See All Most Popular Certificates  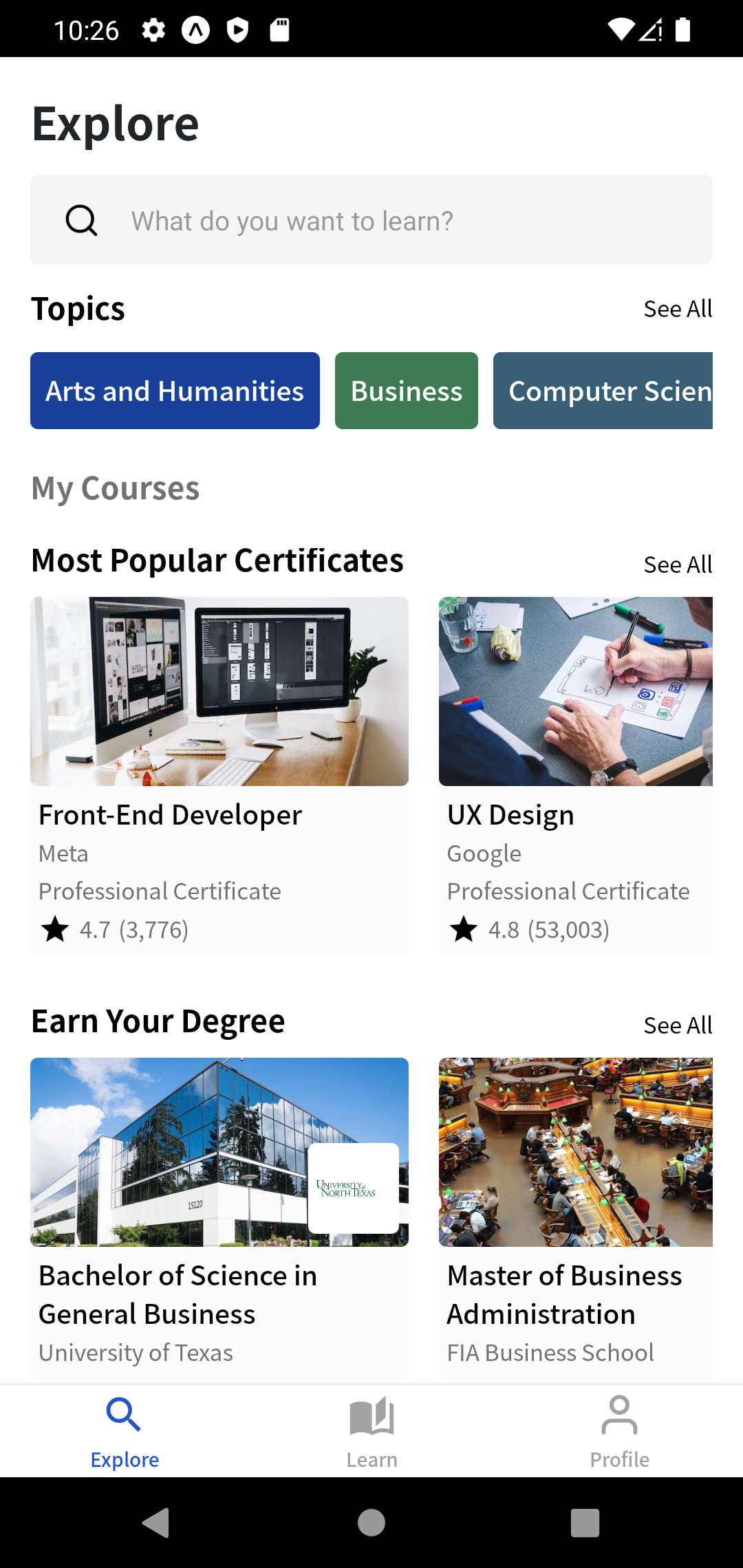[x=677, y=564]
